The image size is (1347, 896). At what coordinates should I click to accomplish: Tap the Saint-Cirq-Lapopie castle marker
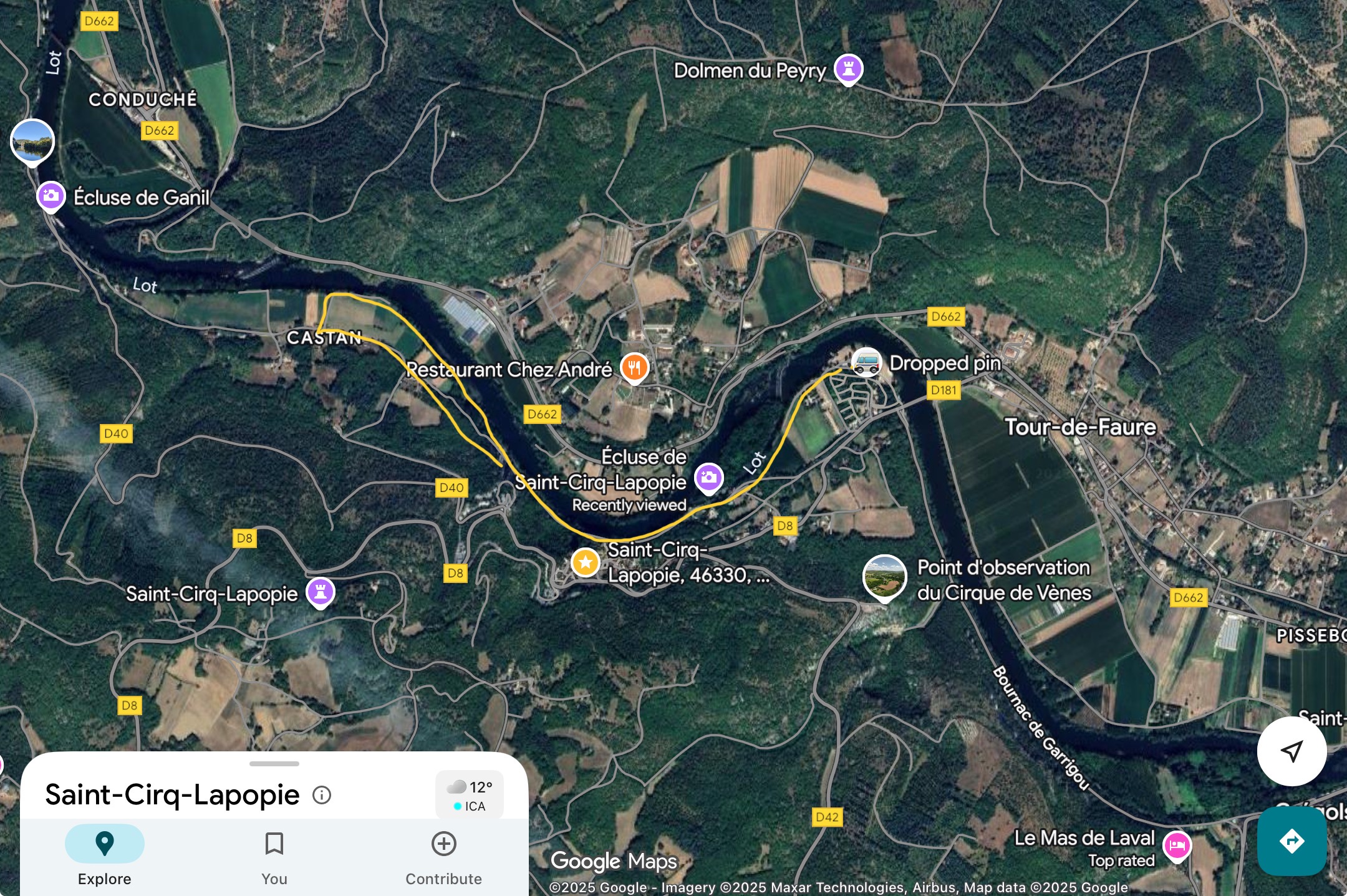[321, 592]
